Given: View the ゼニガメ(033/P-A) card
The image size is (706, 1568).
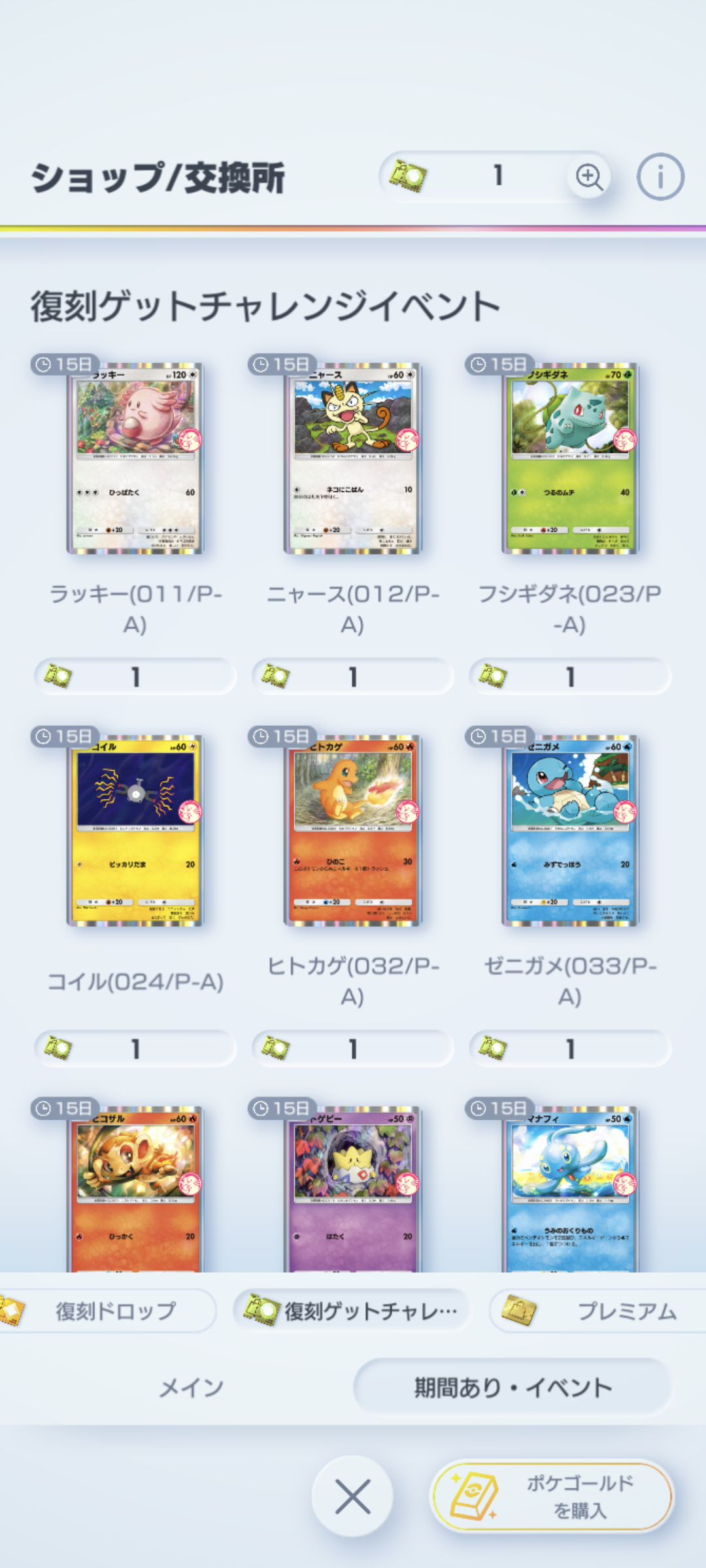Looking at the screenshot, I should pyautogui.click(x=570, y=830).
